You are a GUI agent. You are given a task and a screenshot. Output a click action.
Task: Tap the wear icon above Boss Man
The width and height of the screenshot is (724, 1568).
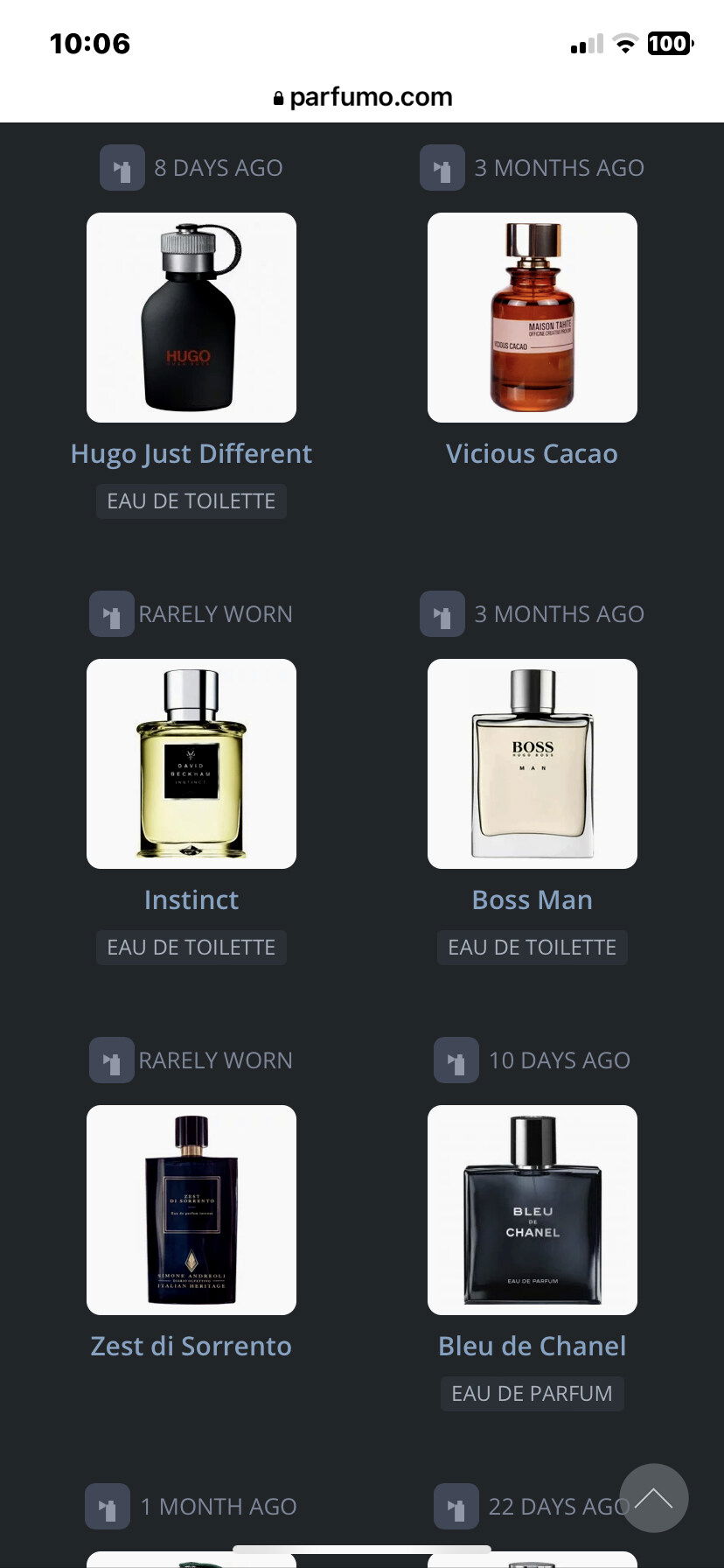pyautogui.click(x=442, y=614)
